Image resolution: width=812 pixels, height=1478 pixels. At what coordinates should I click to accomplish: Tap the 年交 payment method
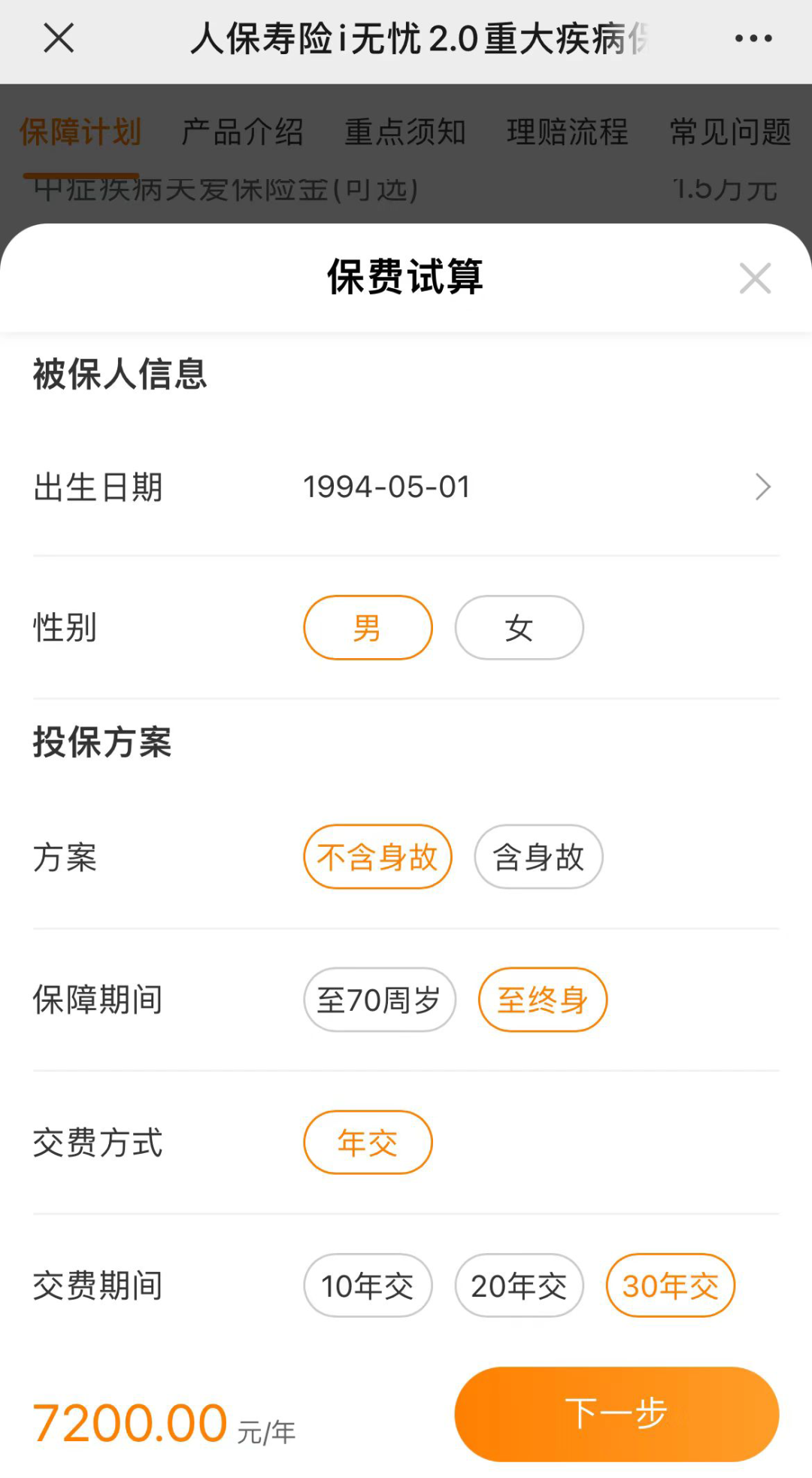pyautogui.click(x=368, y=1143)
